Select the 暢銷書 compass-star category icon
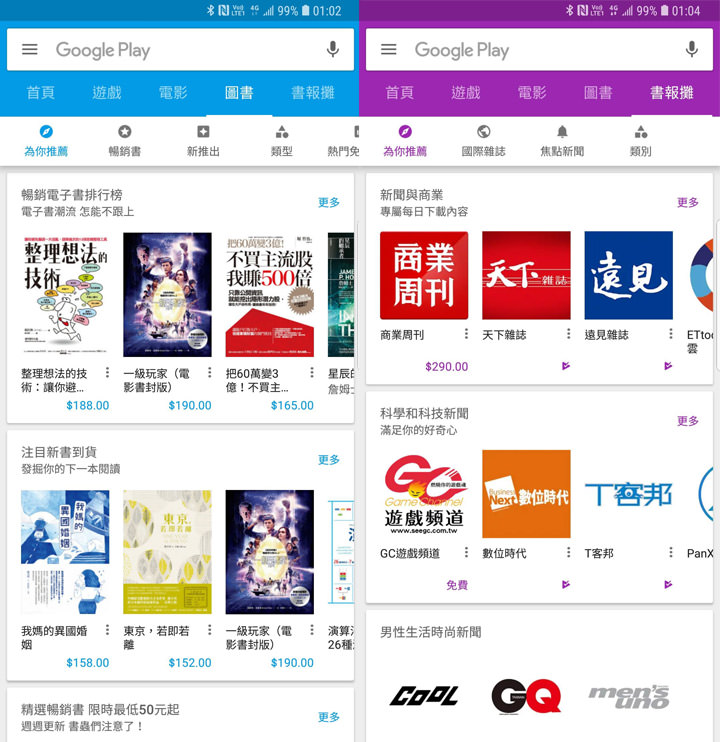Image resolution: width=720 pixels, height=742 pixels. coord(125,133)
